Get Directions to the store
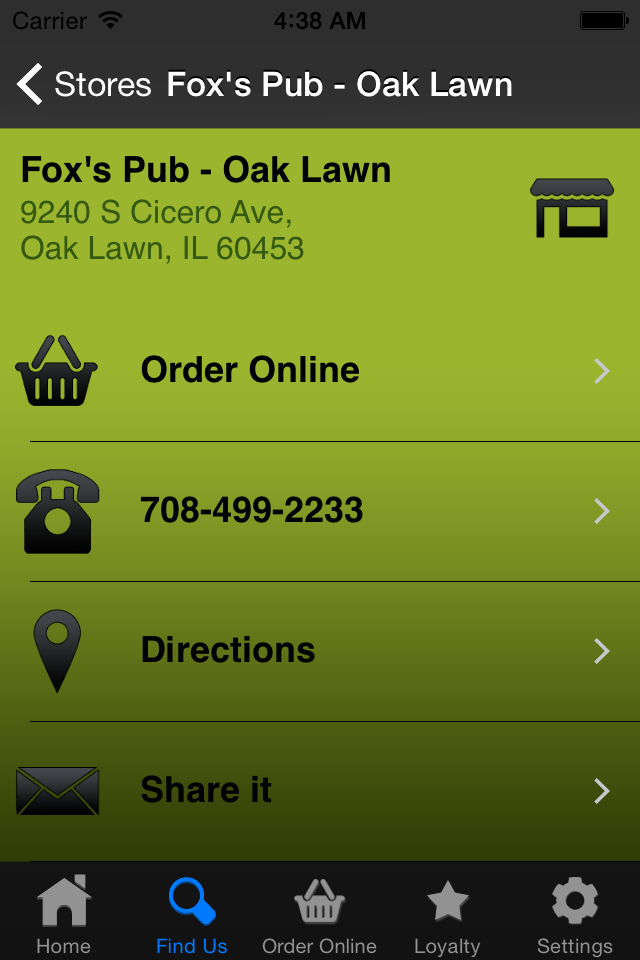This screenshot has width=640, height=960. tap(320, 651)
